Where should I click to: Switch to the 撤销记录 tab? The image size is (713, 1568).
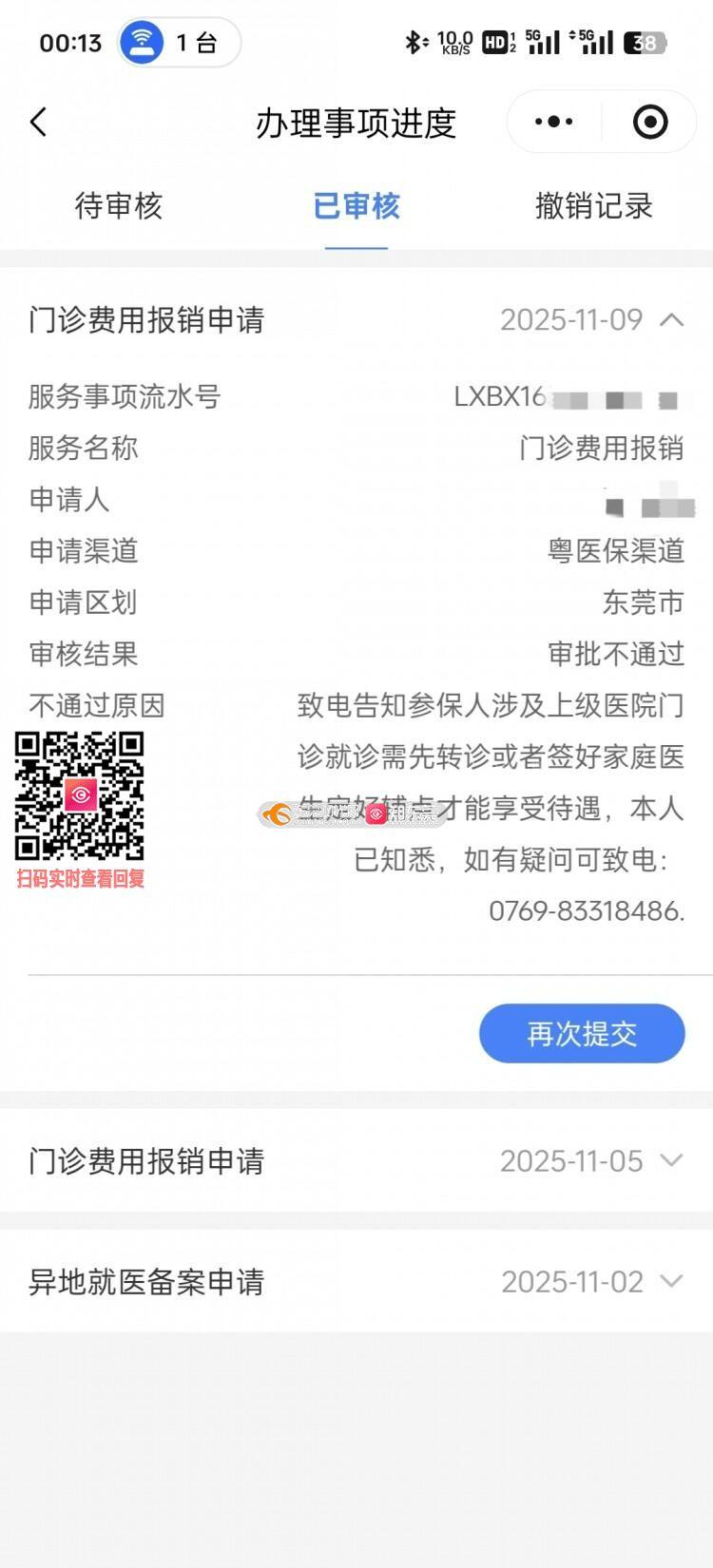tap(593, 206)
